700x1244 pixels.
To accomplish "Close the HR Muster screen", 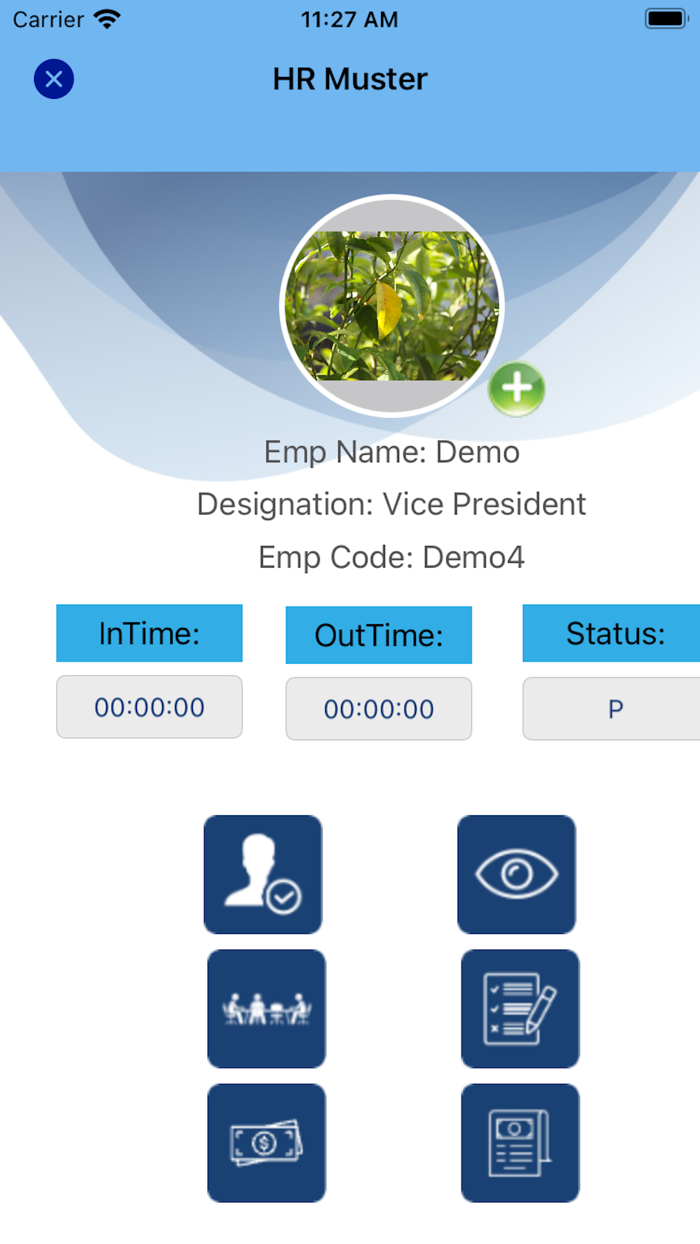I will point(54,79).
